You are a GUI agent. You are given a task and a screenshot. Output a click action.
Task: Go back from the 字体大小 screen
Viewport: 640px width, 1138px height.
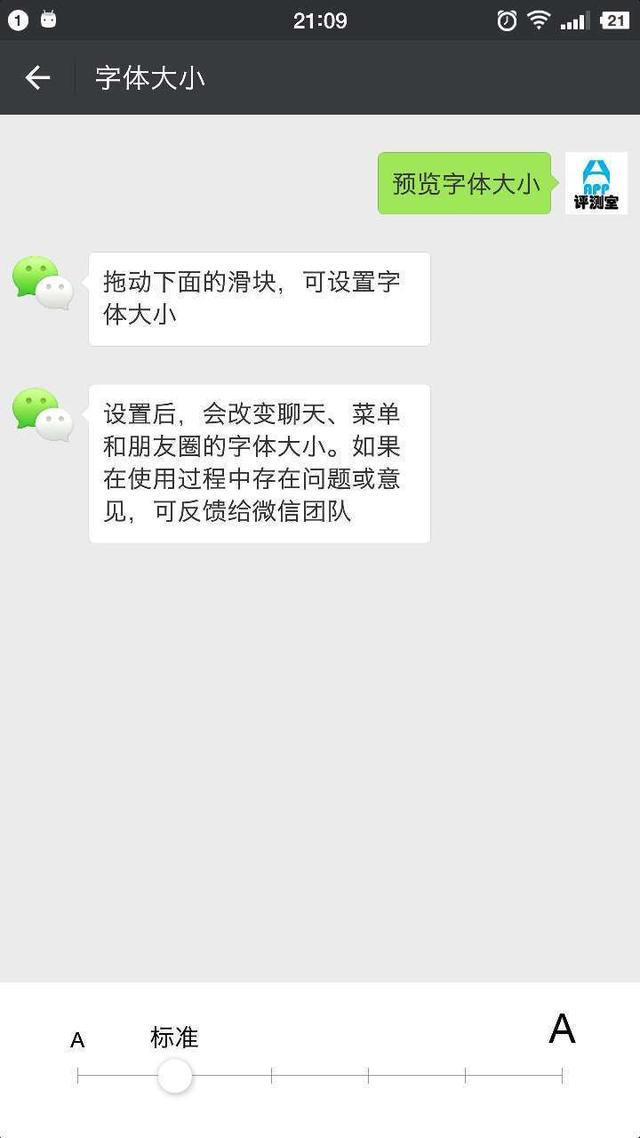(37, 78)
